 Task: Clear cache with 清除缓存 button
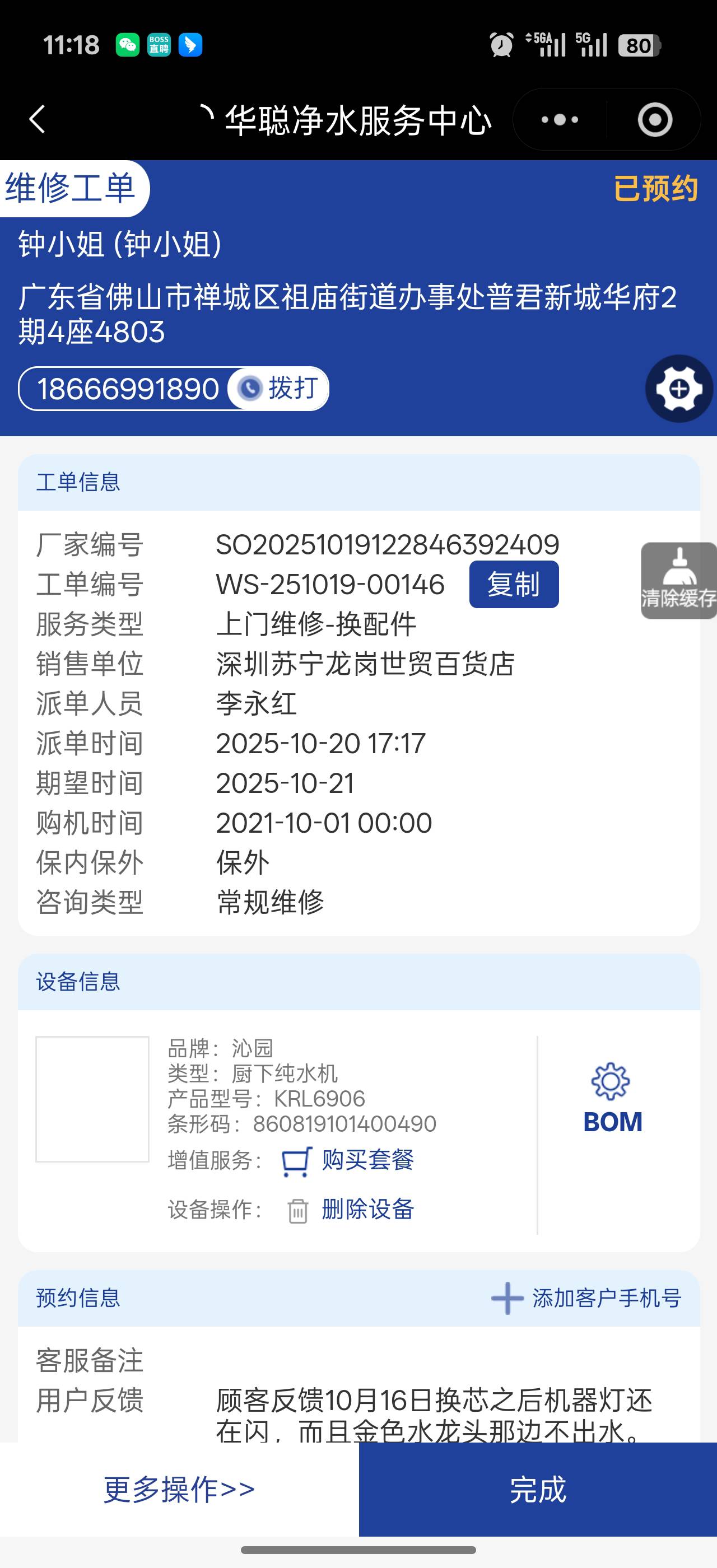679,580
